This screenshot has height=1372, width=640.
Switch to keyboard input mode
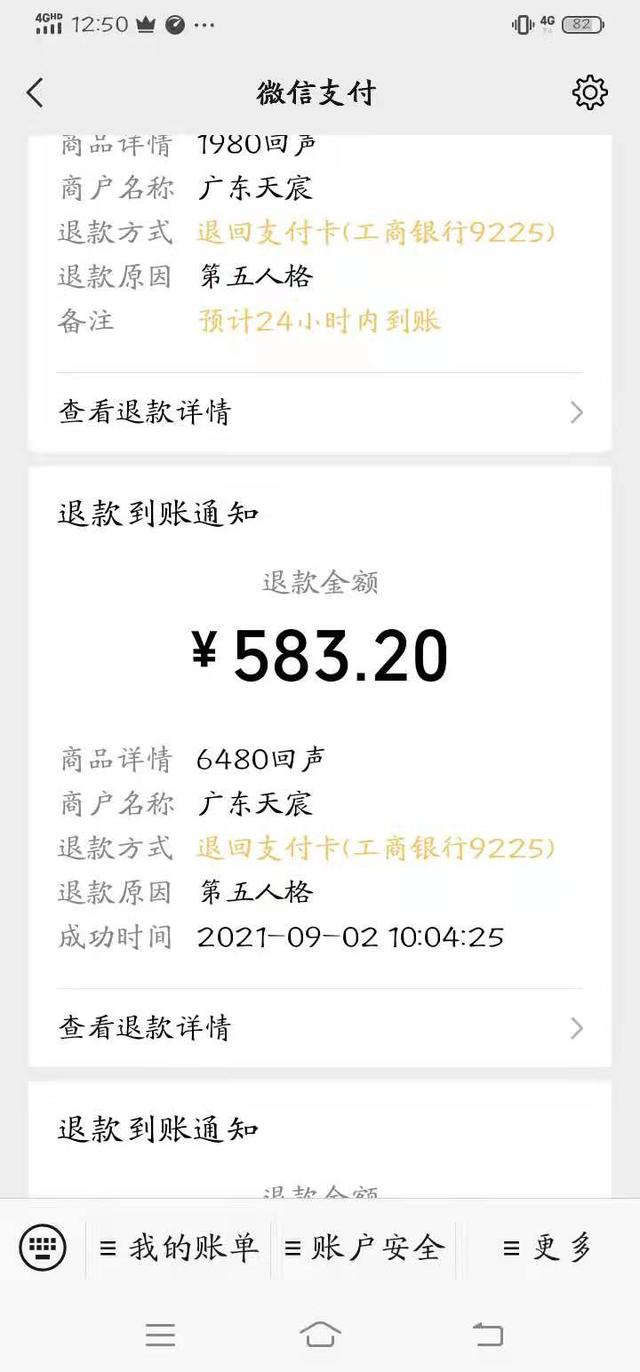click(43, 1247)
